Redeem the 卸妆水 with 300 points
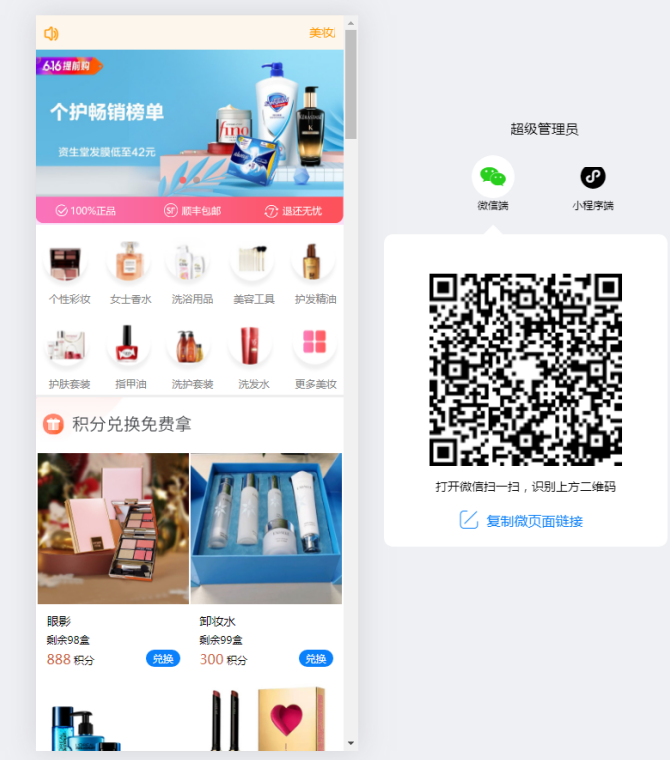This screenshot has height=760, width=670. coord(315,659)
